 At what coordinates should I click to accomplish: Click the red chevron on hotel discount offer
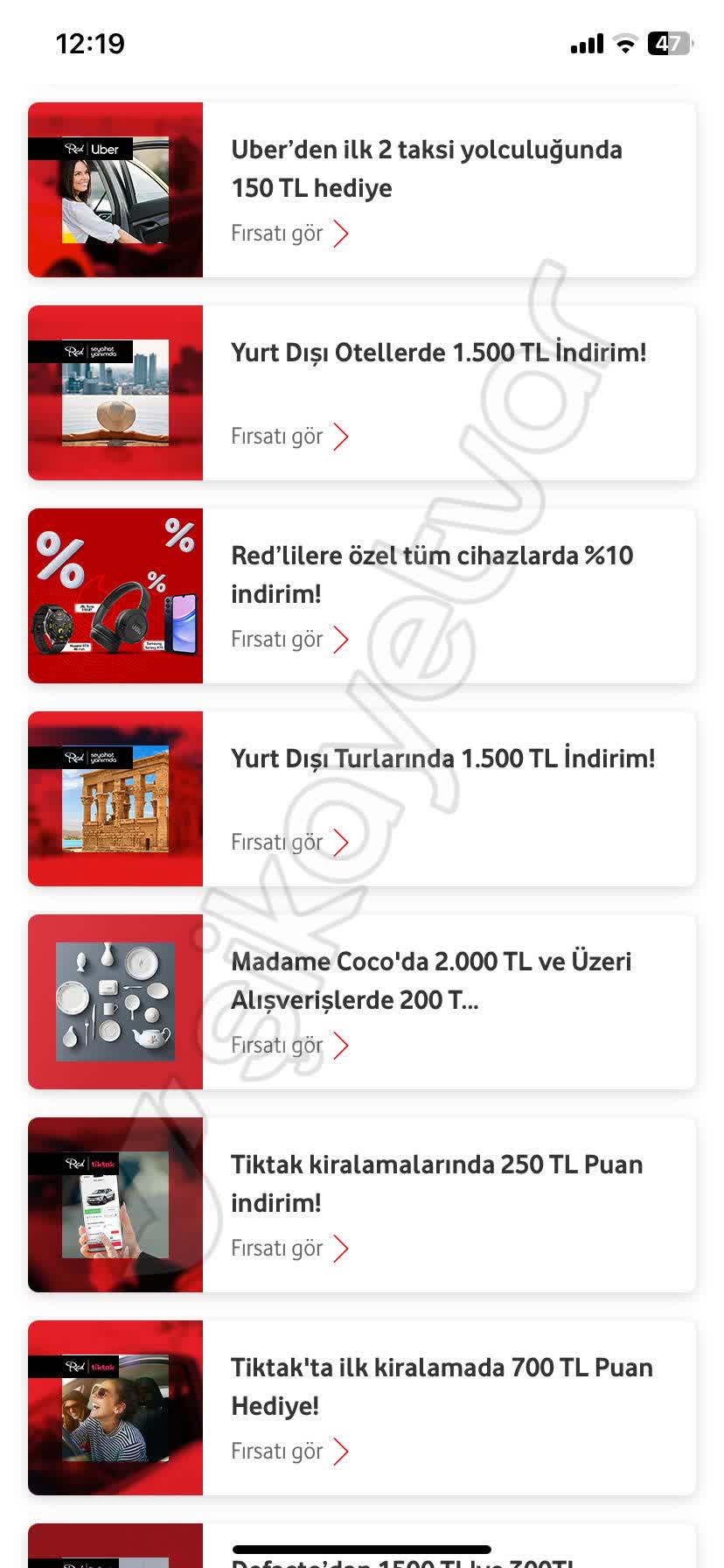click(342, 437)
